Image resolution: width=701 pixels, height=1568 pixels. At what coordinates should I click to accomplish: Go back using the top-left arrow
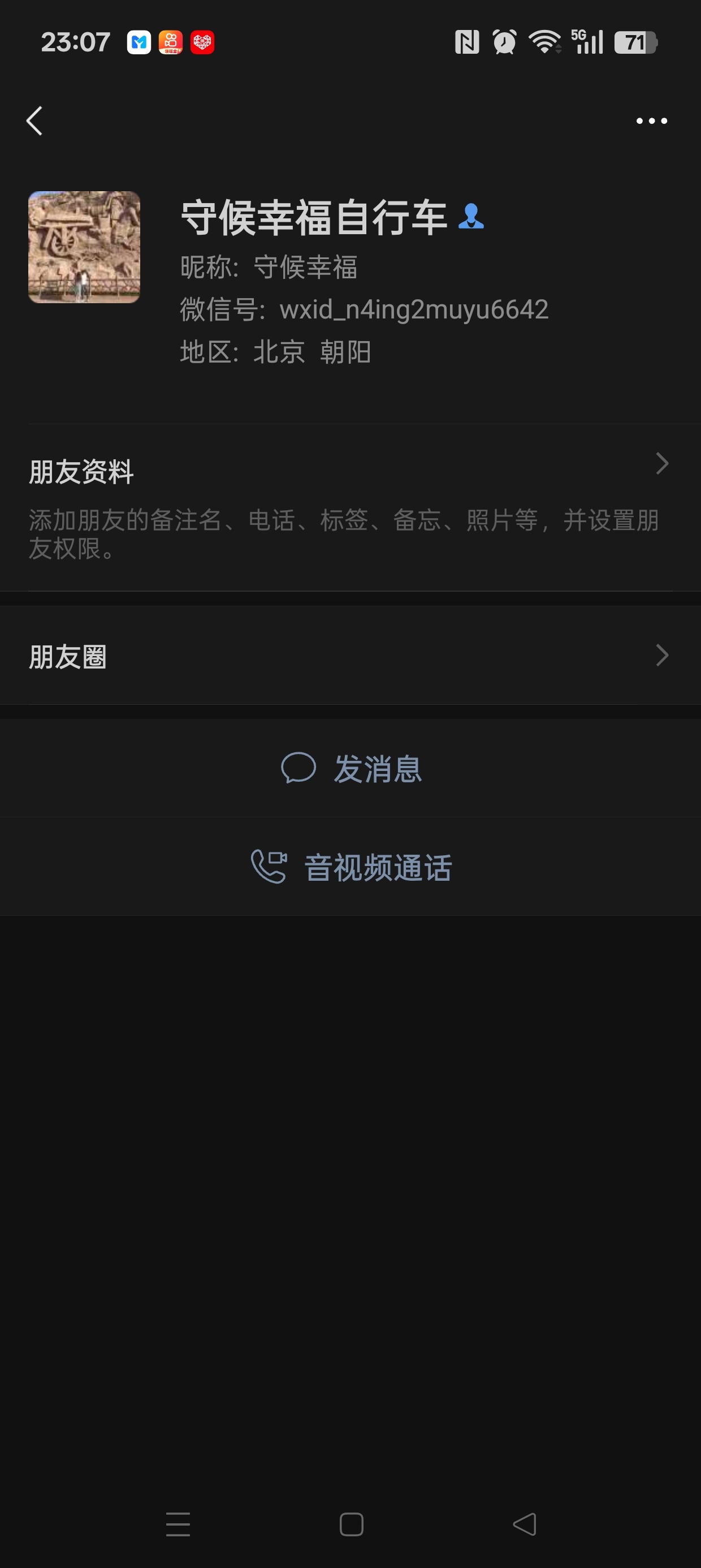[x=34, y=120]
